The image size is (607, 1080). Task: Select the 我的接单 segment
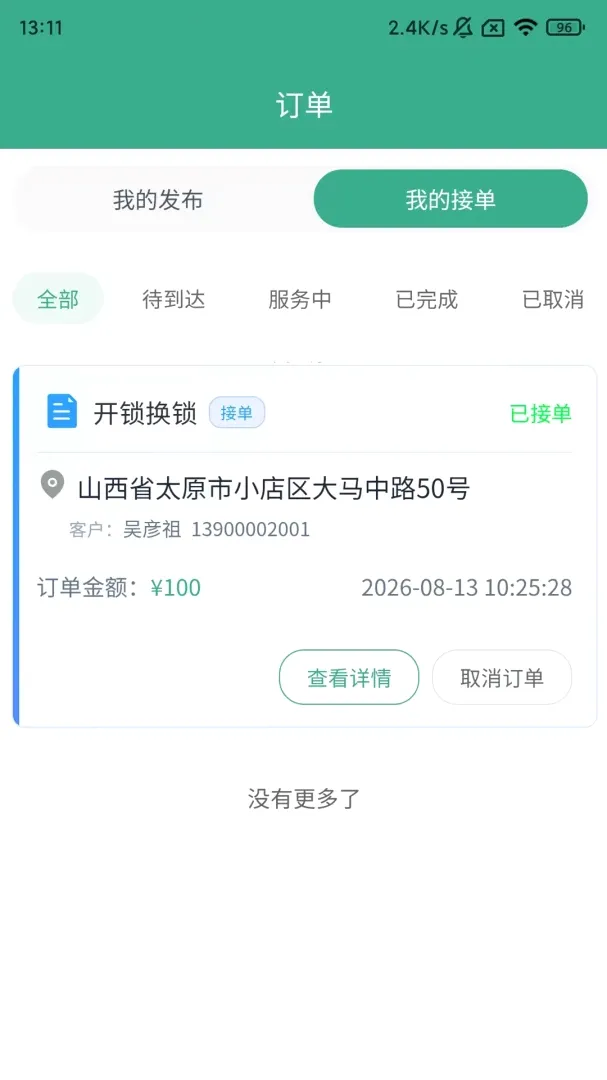pyautogui.click(x=451, y=200)
